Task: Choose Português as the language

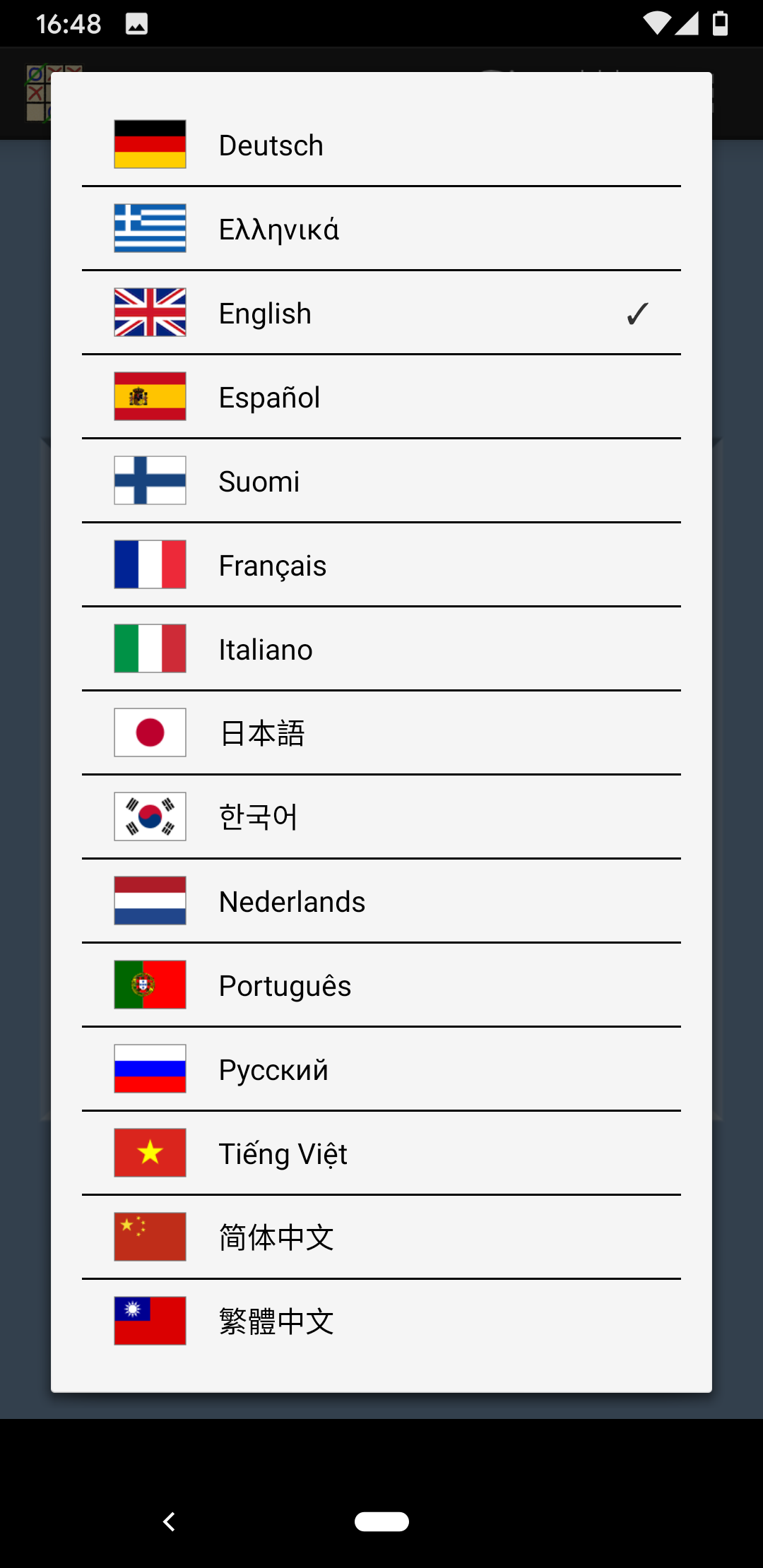Action: click(381, 985)
